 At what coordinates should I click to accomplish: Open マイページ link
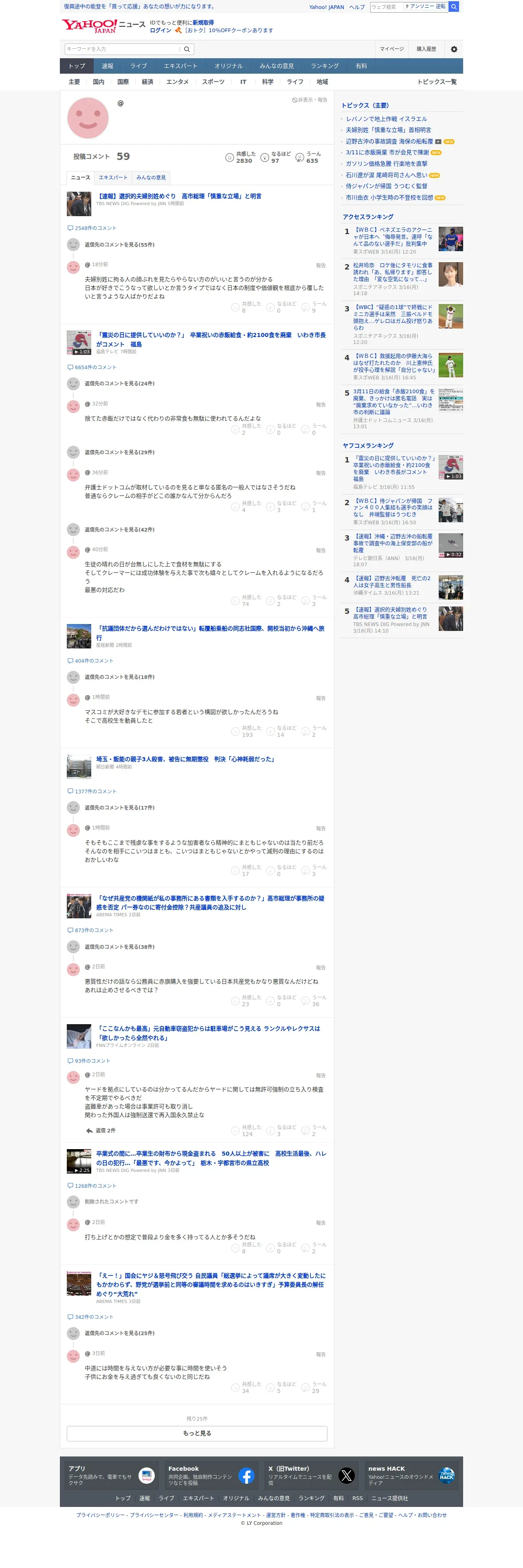point(391,49)
